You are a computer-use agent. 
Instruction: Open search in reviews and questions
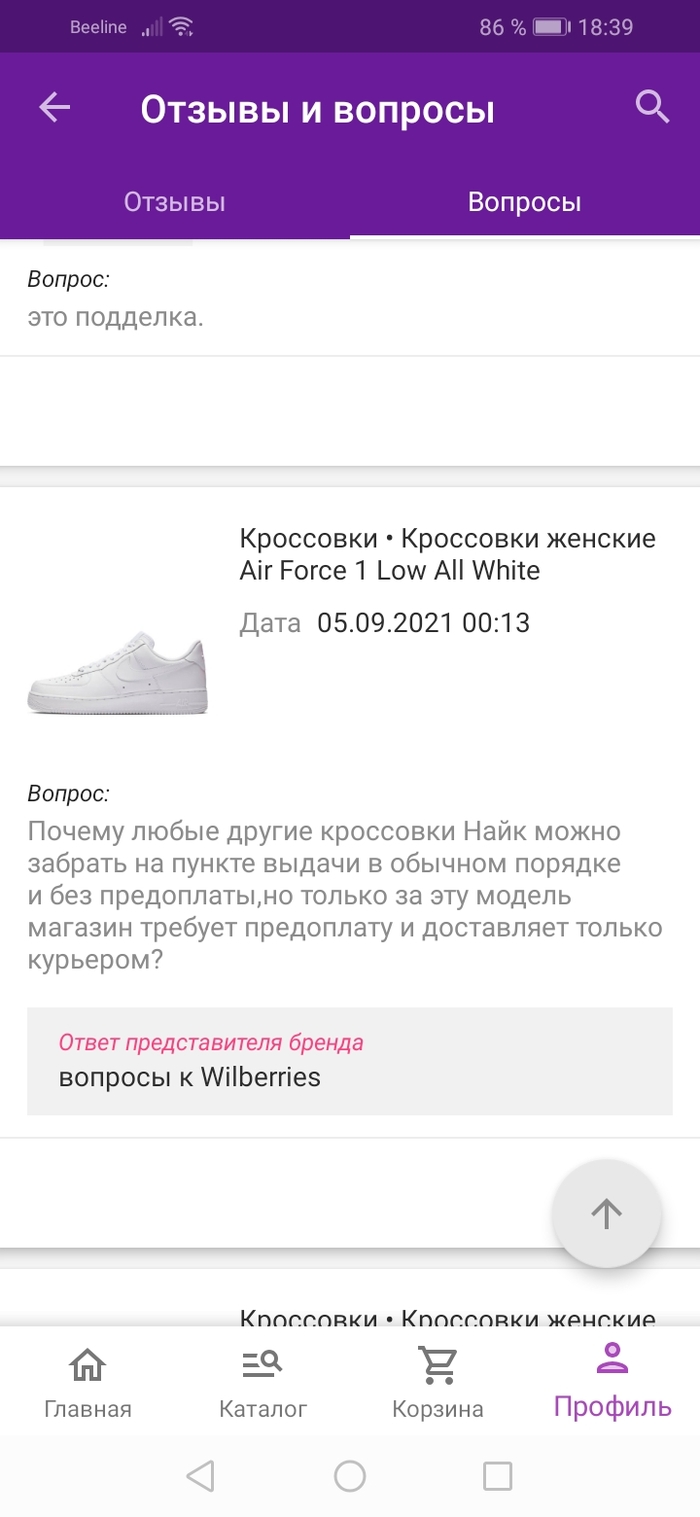tap(652, 106)
